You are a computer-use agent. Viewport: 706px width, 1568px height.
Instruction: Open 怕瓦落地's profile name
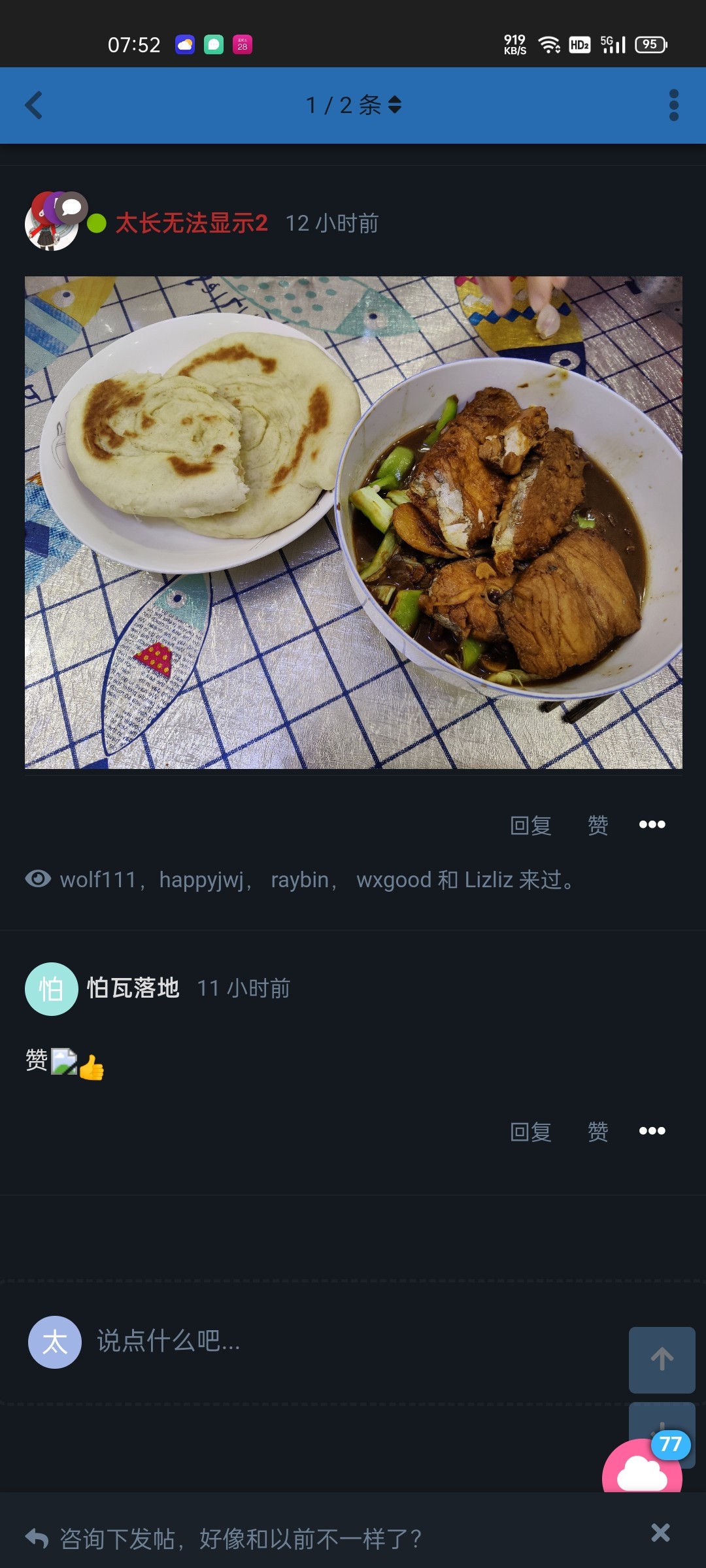(x=133, y=988)
